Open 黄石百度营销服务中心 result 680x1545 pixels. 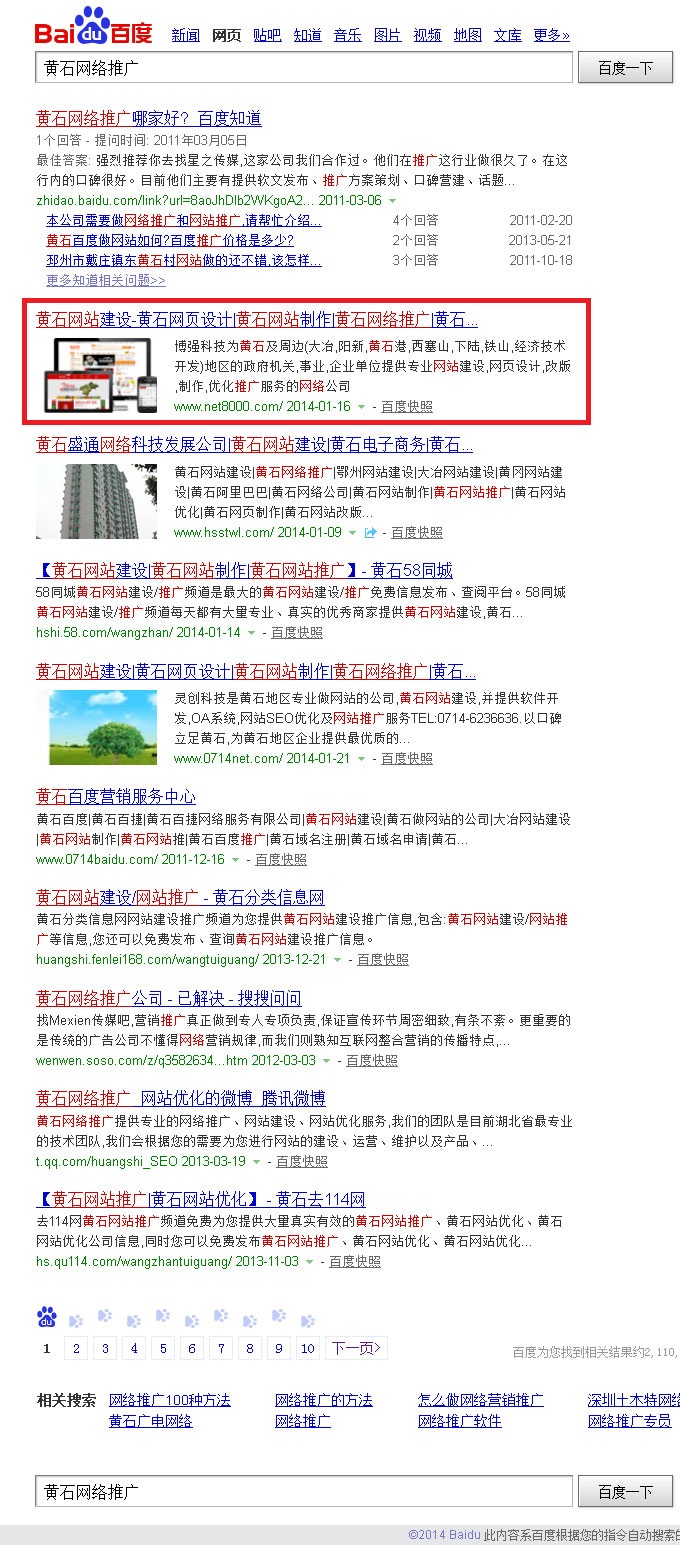tap(116, 797)
